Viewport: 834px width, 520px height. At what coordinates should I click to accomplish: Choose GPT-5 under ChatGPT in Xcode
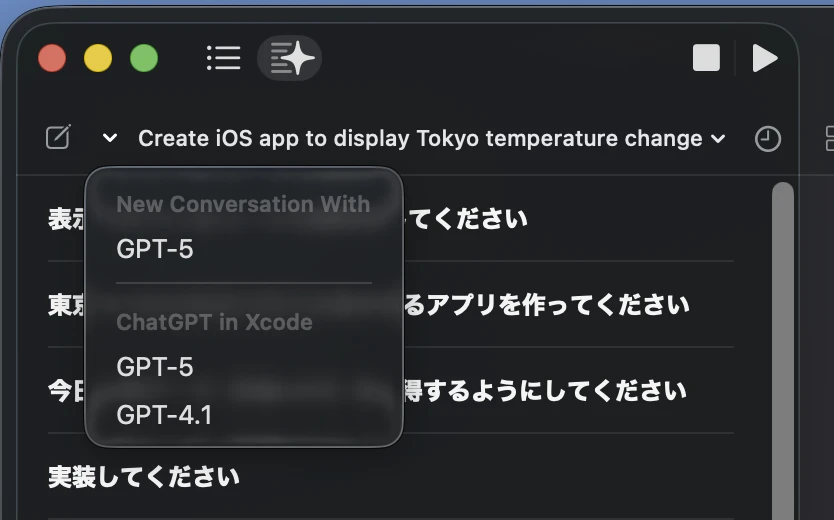click(155, 367)
